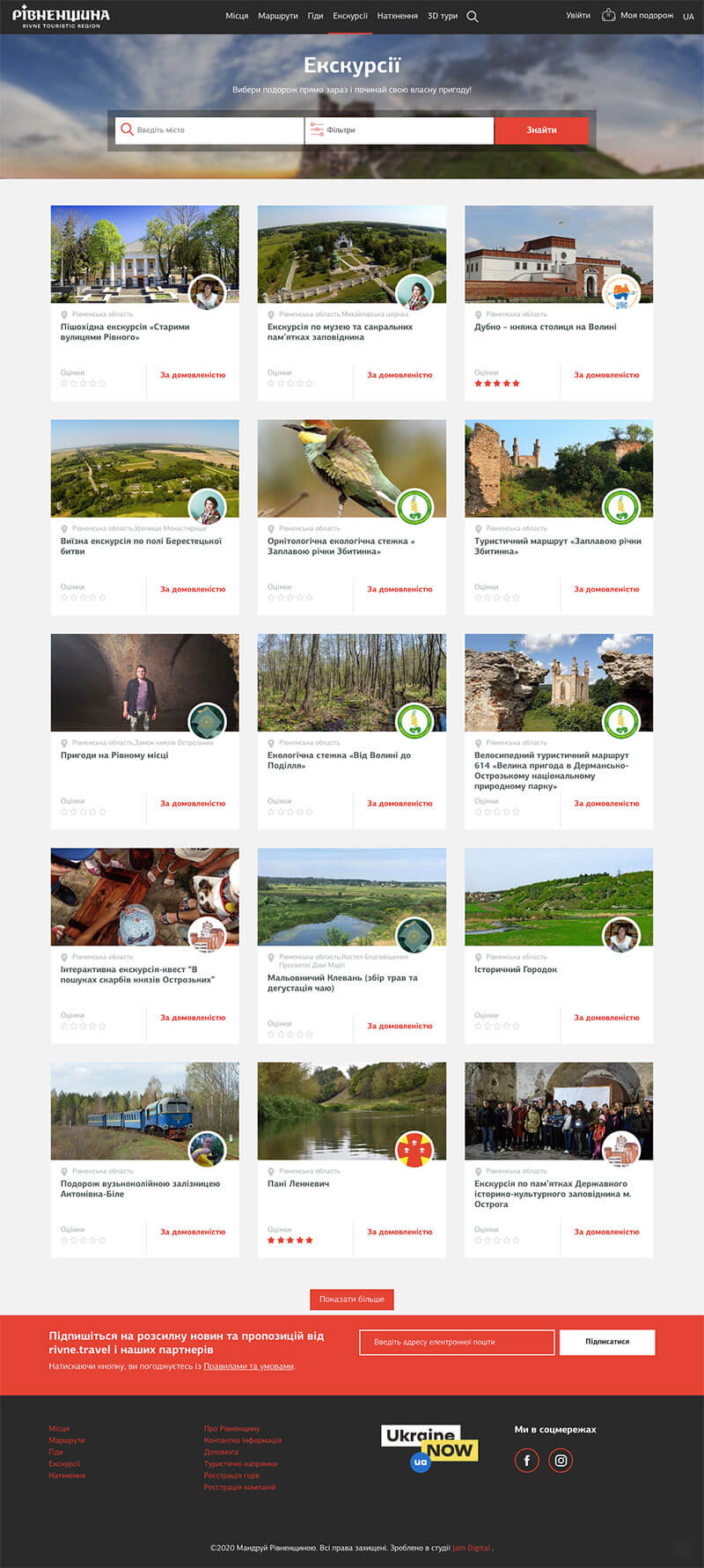The width and height of the screenshot is (704, 1568).
Task: Open Дубно – княжа столиця на Волині card
Action: coord(545,327)
